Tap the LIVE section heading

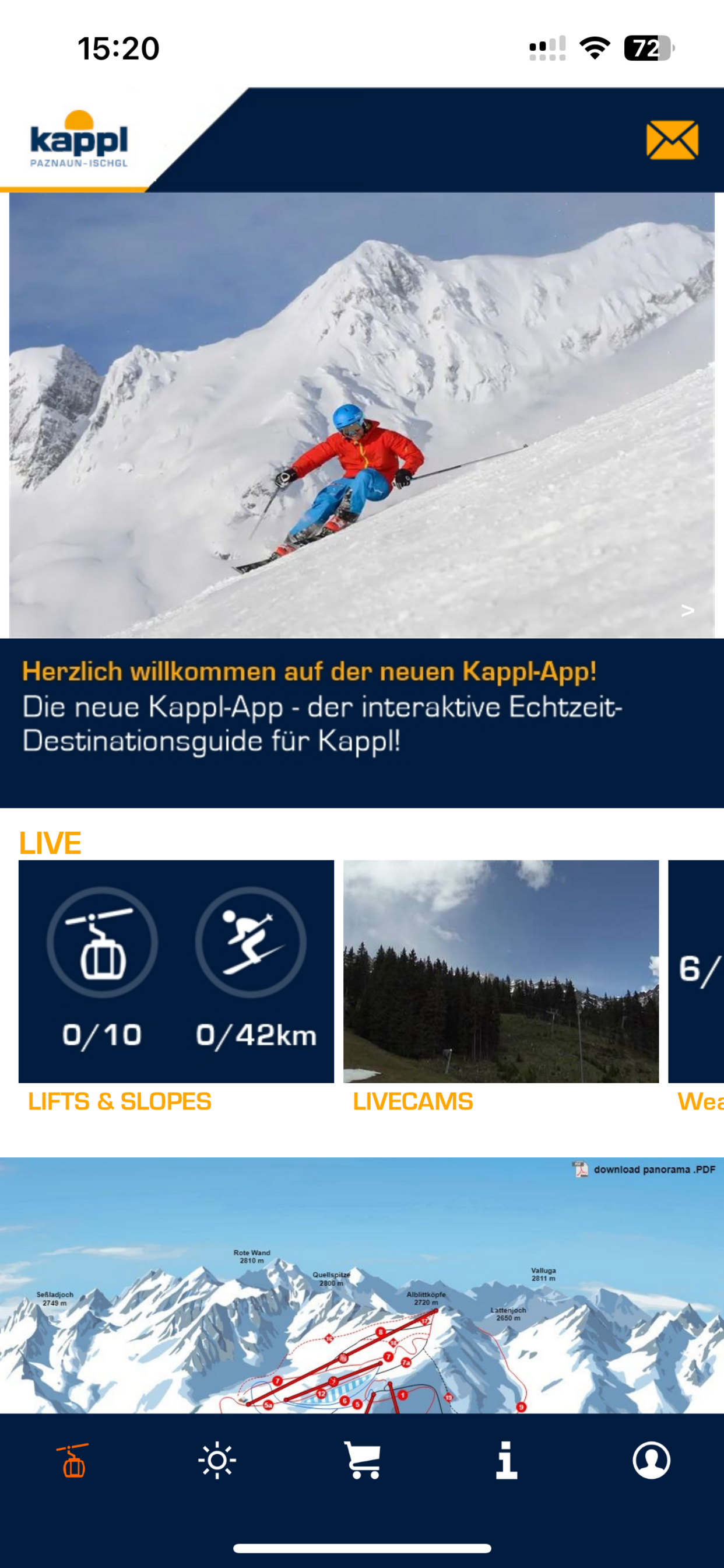[52, 843]
